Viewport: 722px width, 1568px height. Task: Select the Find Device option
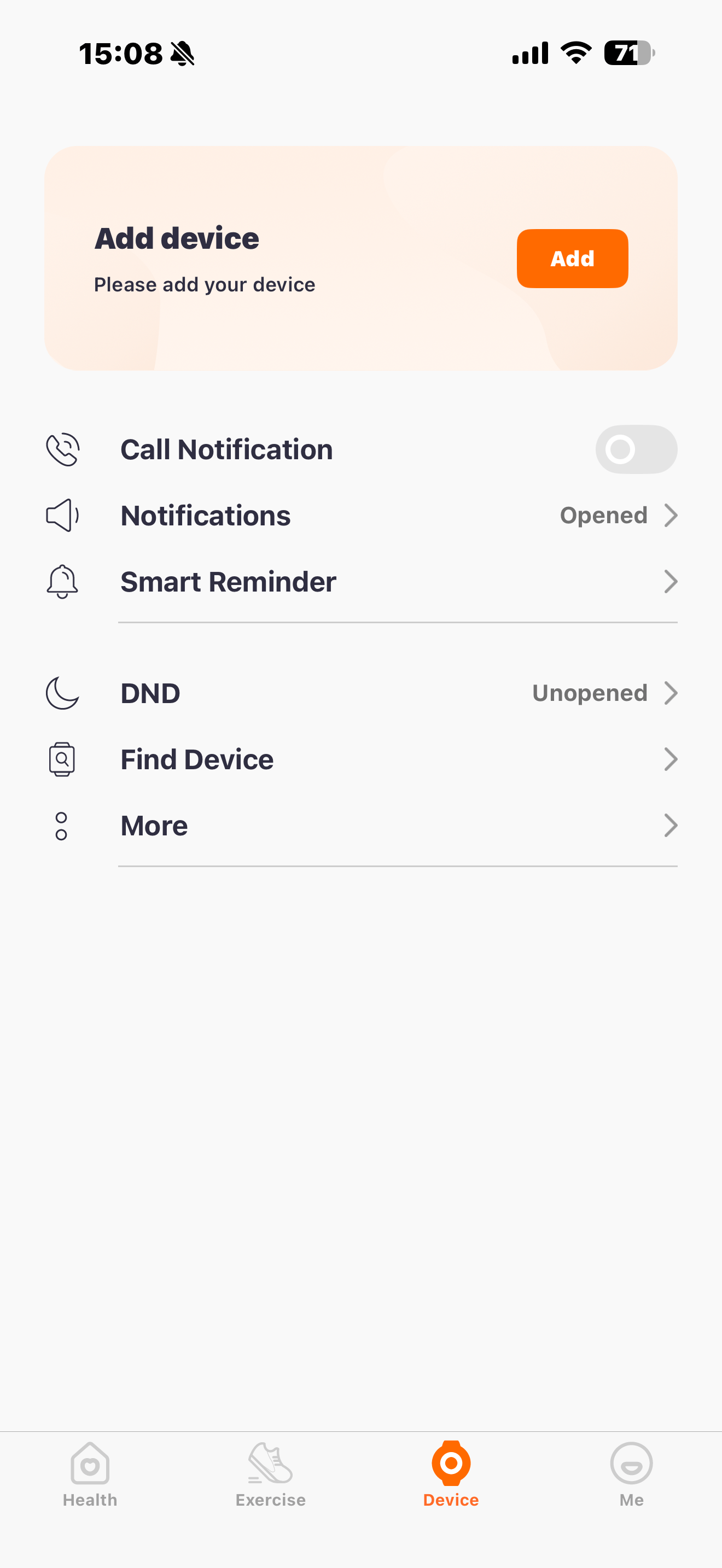click(x=361, y=759)
